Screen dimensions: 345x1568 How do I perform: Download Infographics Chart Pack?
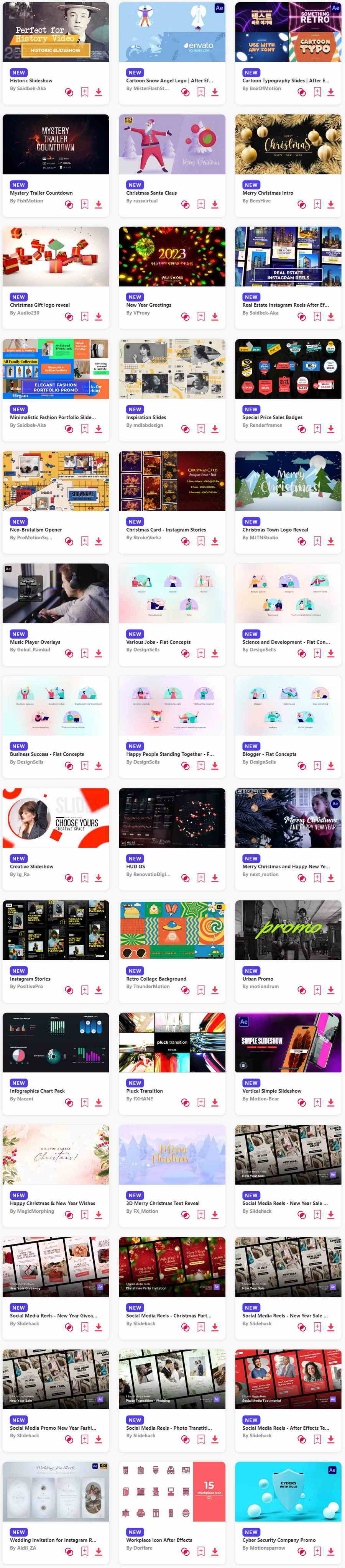coord(99,1102)
